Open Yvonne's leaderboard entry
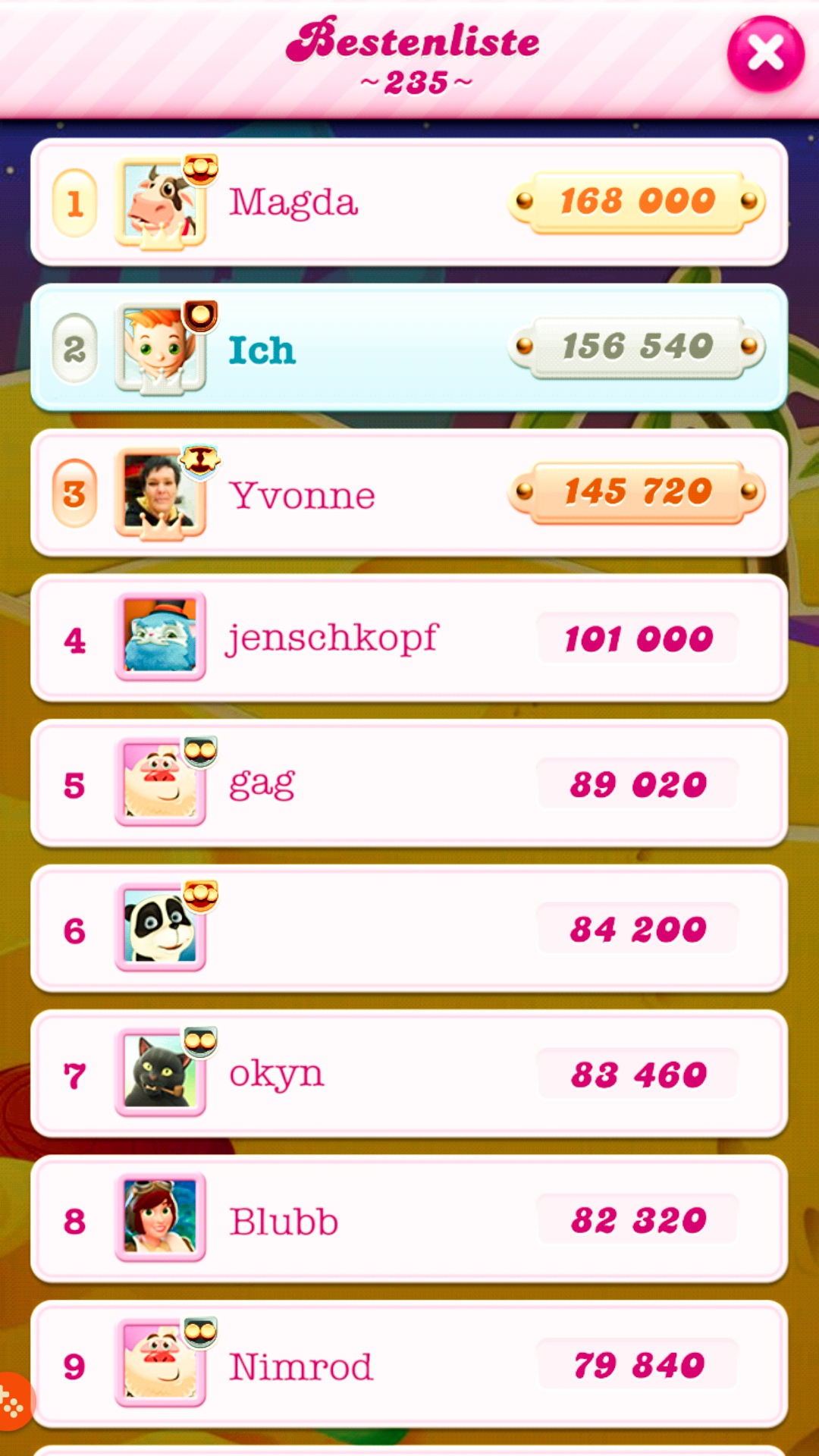 pyautogui.click(x=409, y=494)
